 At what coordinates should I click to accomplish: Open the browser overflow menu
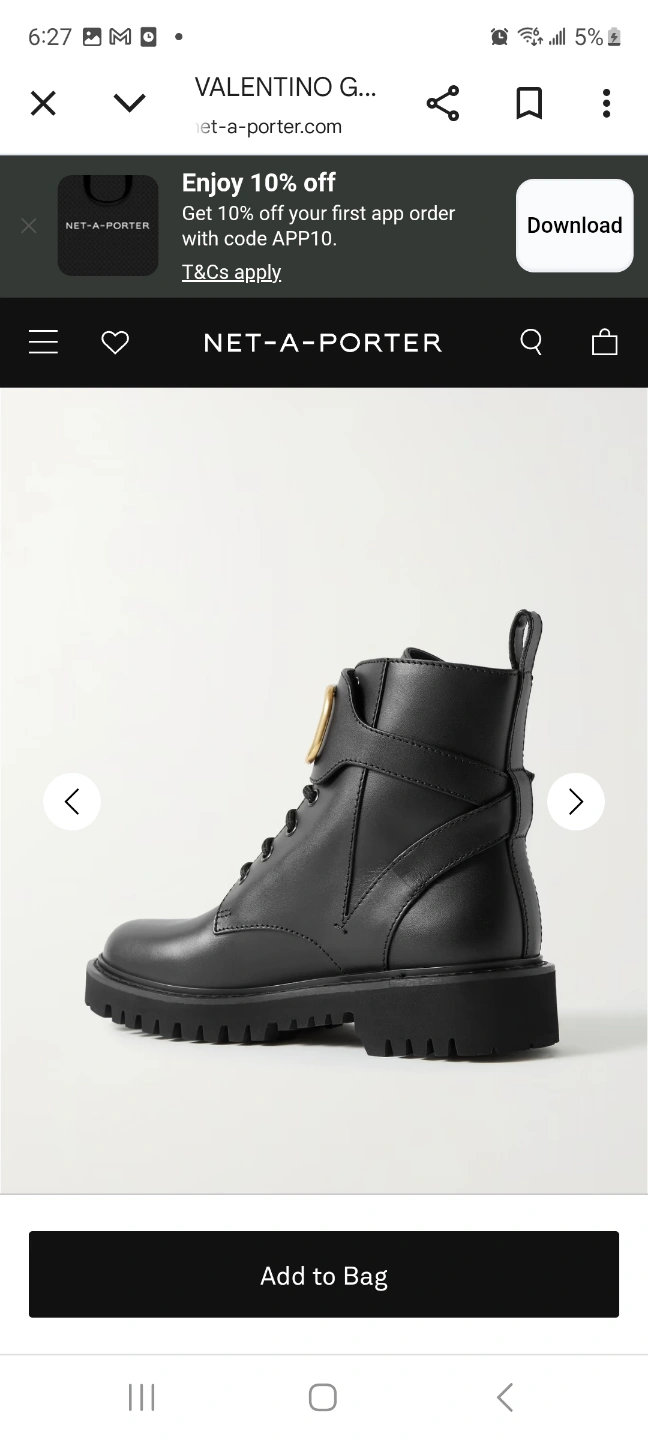click(x=606, y=103)
